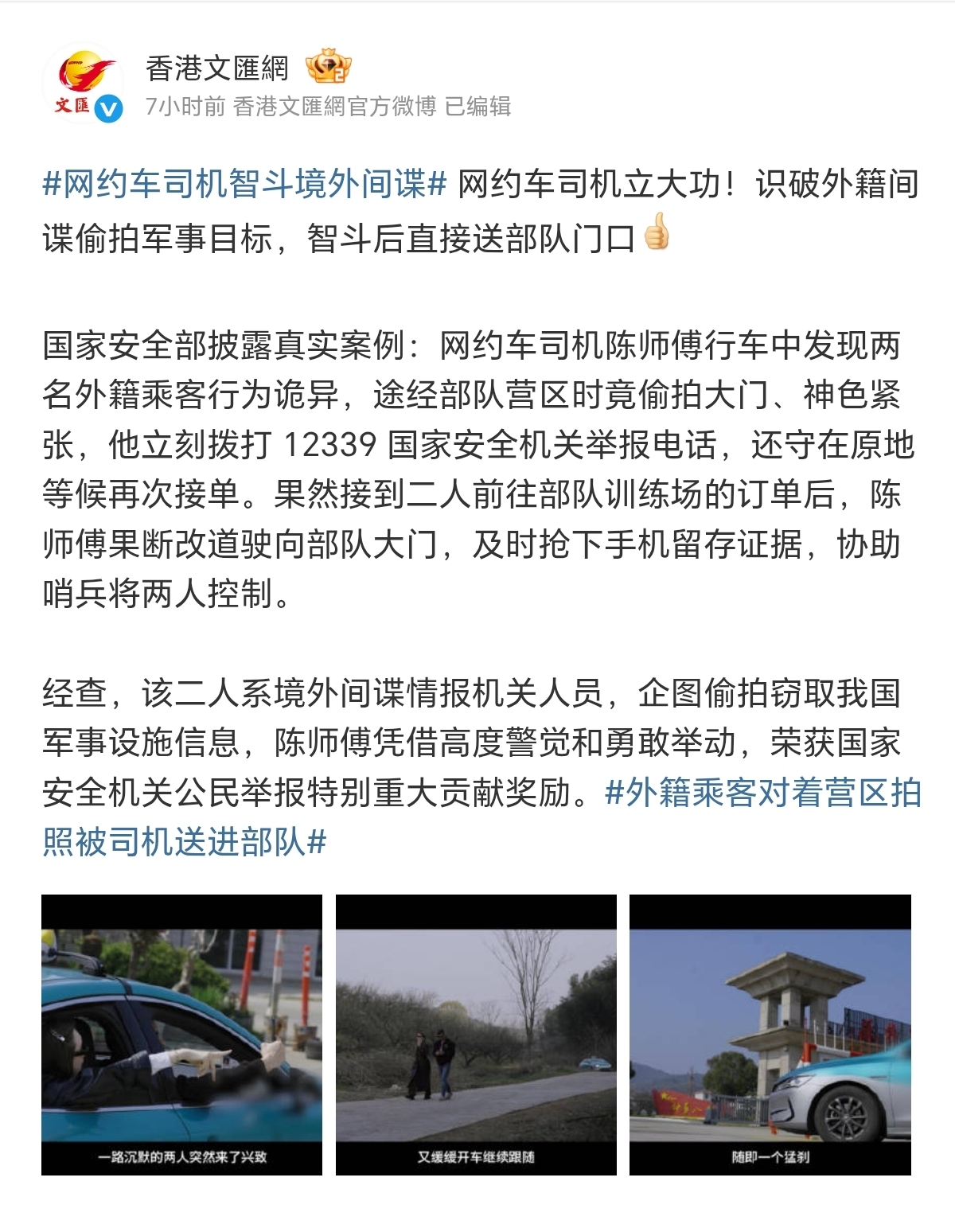Open the 香港文匯網 account name
The height and width of the screenshot is (1232, 955).
216,69
